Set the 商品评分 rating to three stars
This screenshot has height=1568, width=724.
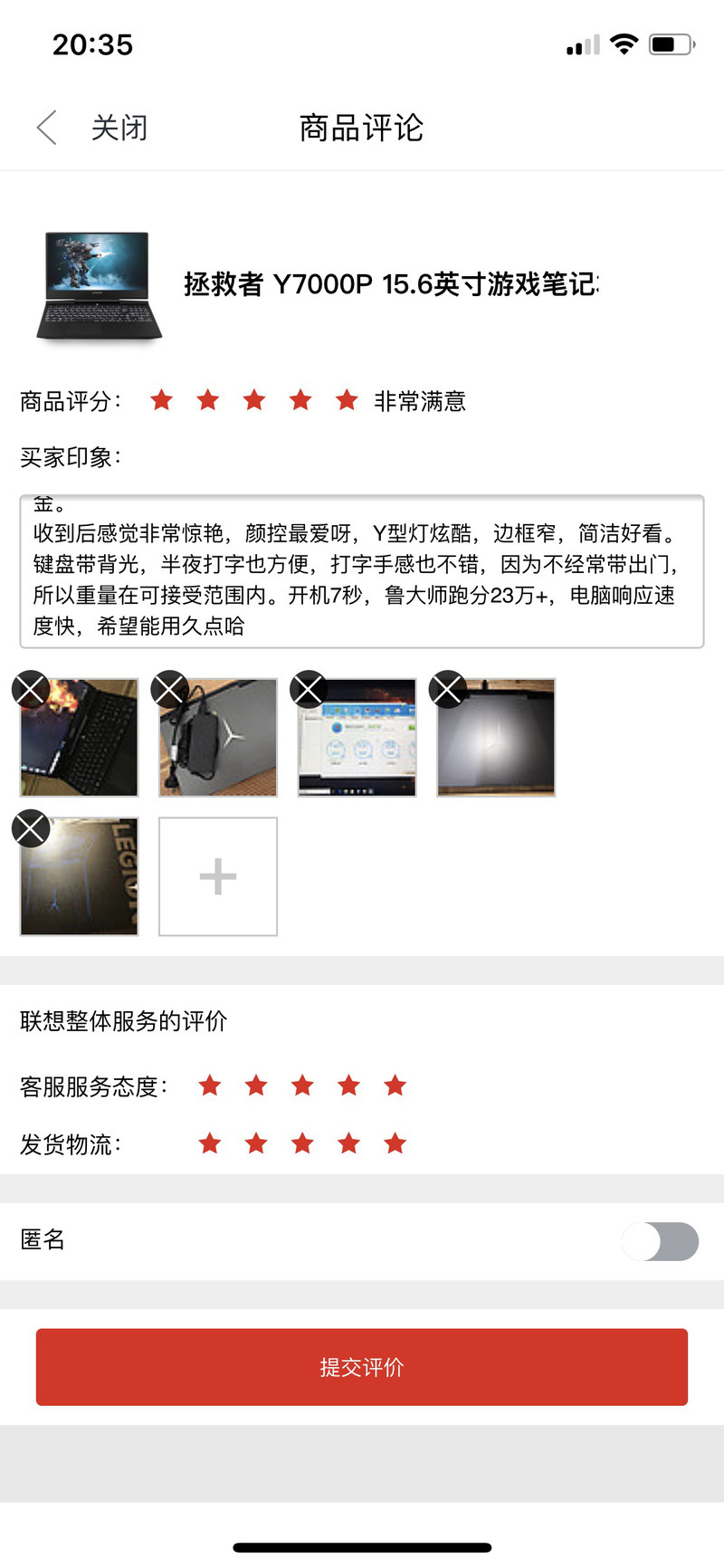[254, 400]
